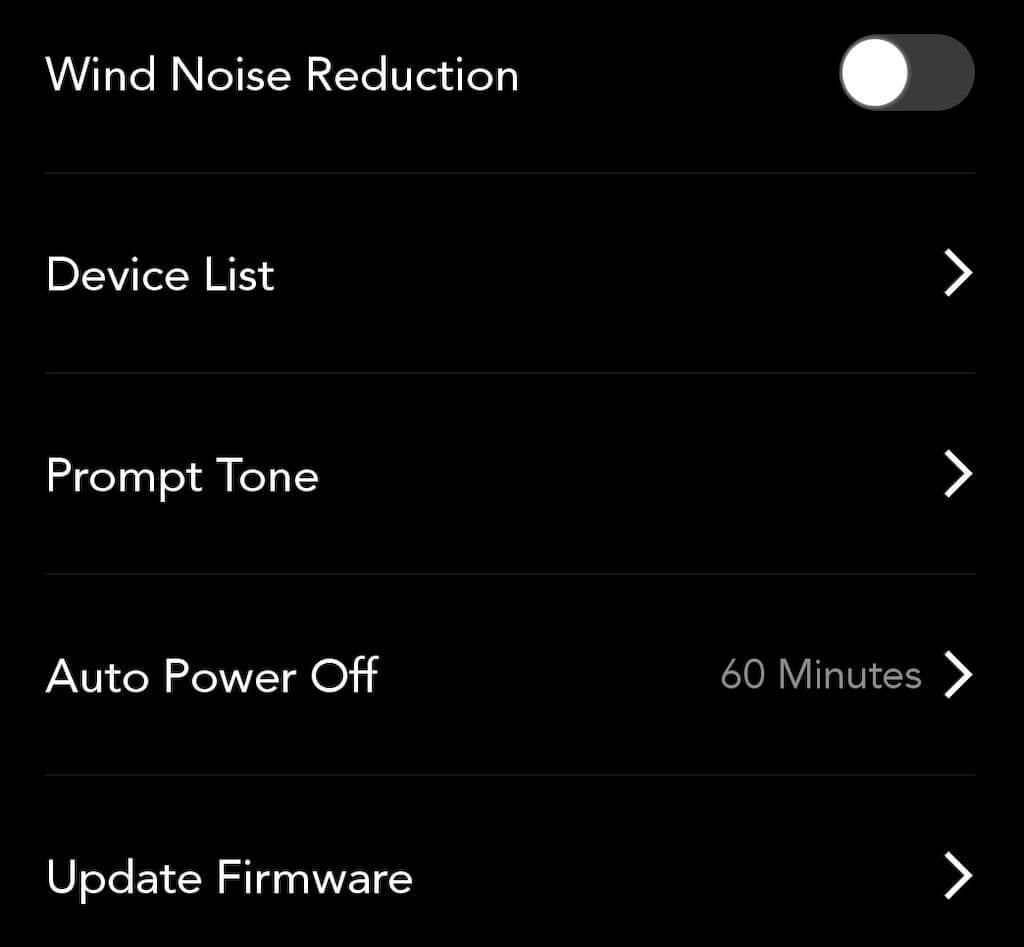The image size is (1024, 947).
Task: Open the Device List
Action: pos(510,274)
